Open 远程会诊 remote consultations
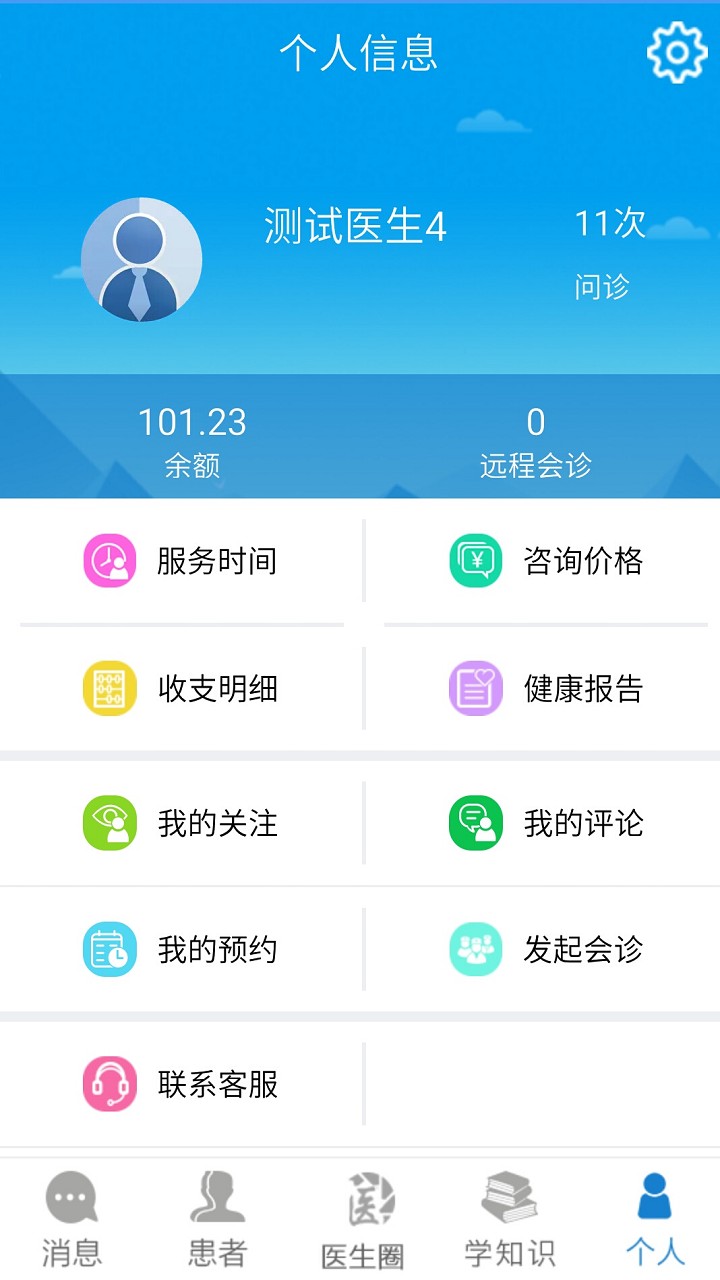The image size is (720, 1280). point(536,441)
